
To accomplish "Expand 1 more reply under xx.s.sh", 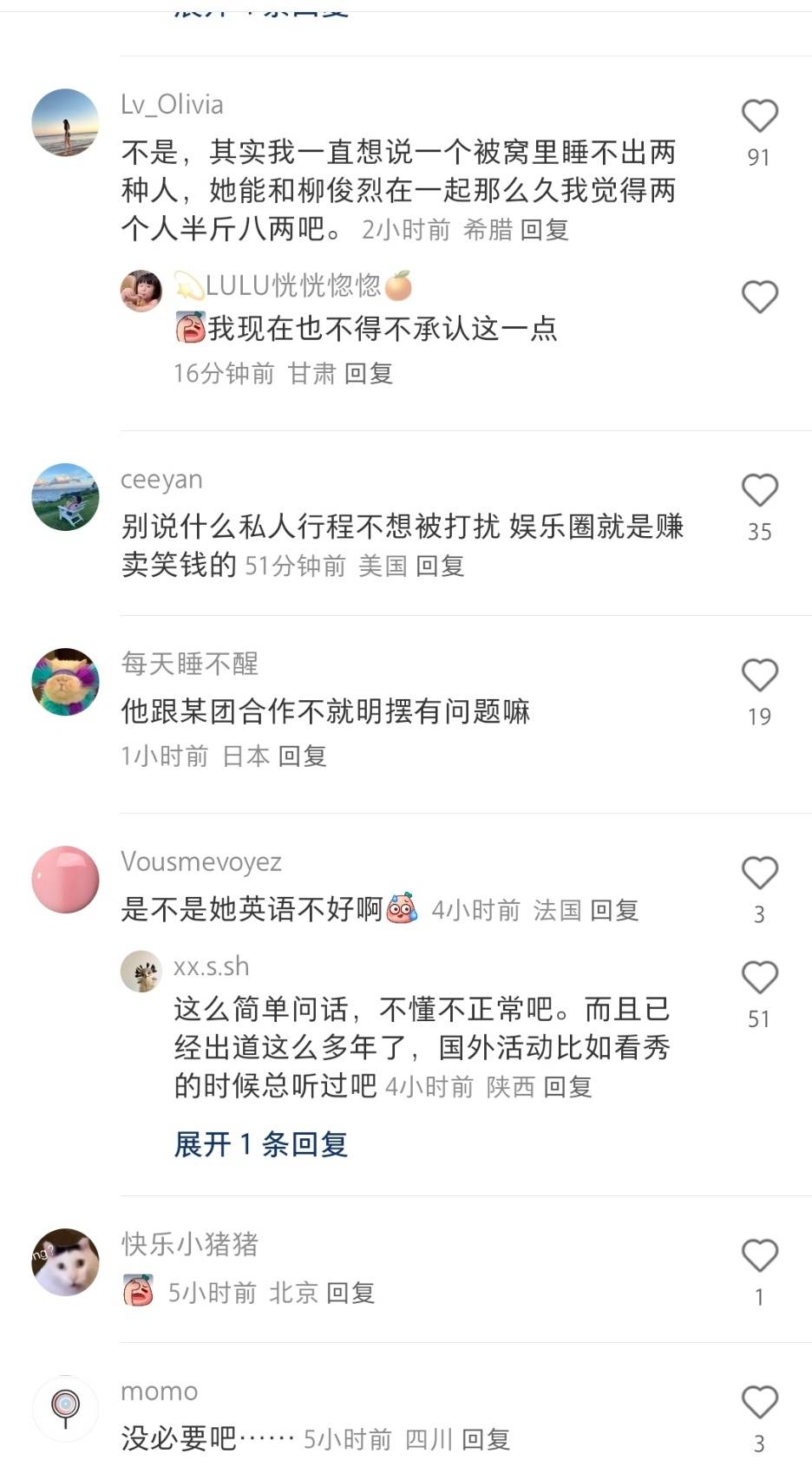I will coord(260,1144).
